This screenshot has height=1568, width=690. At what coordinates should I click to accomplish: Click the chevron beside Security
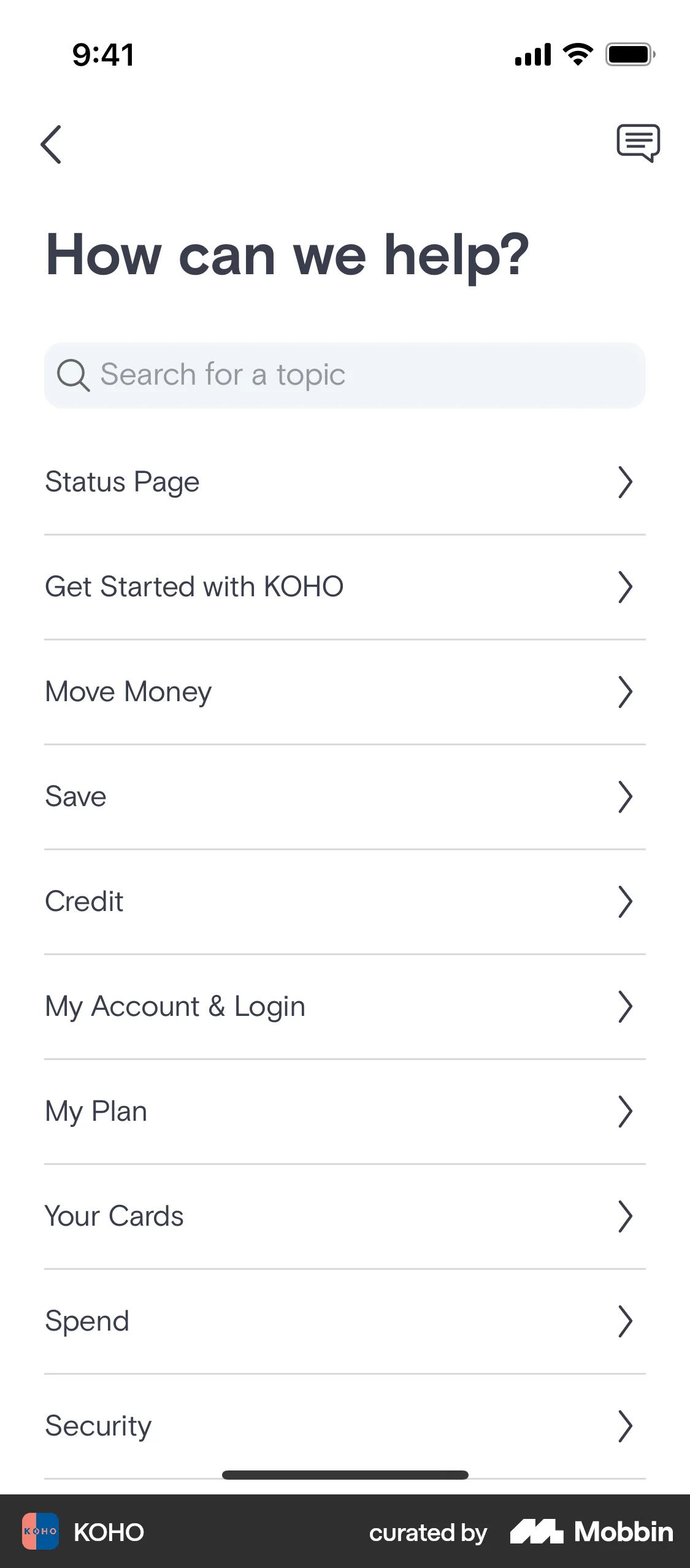click(626, 1426)
